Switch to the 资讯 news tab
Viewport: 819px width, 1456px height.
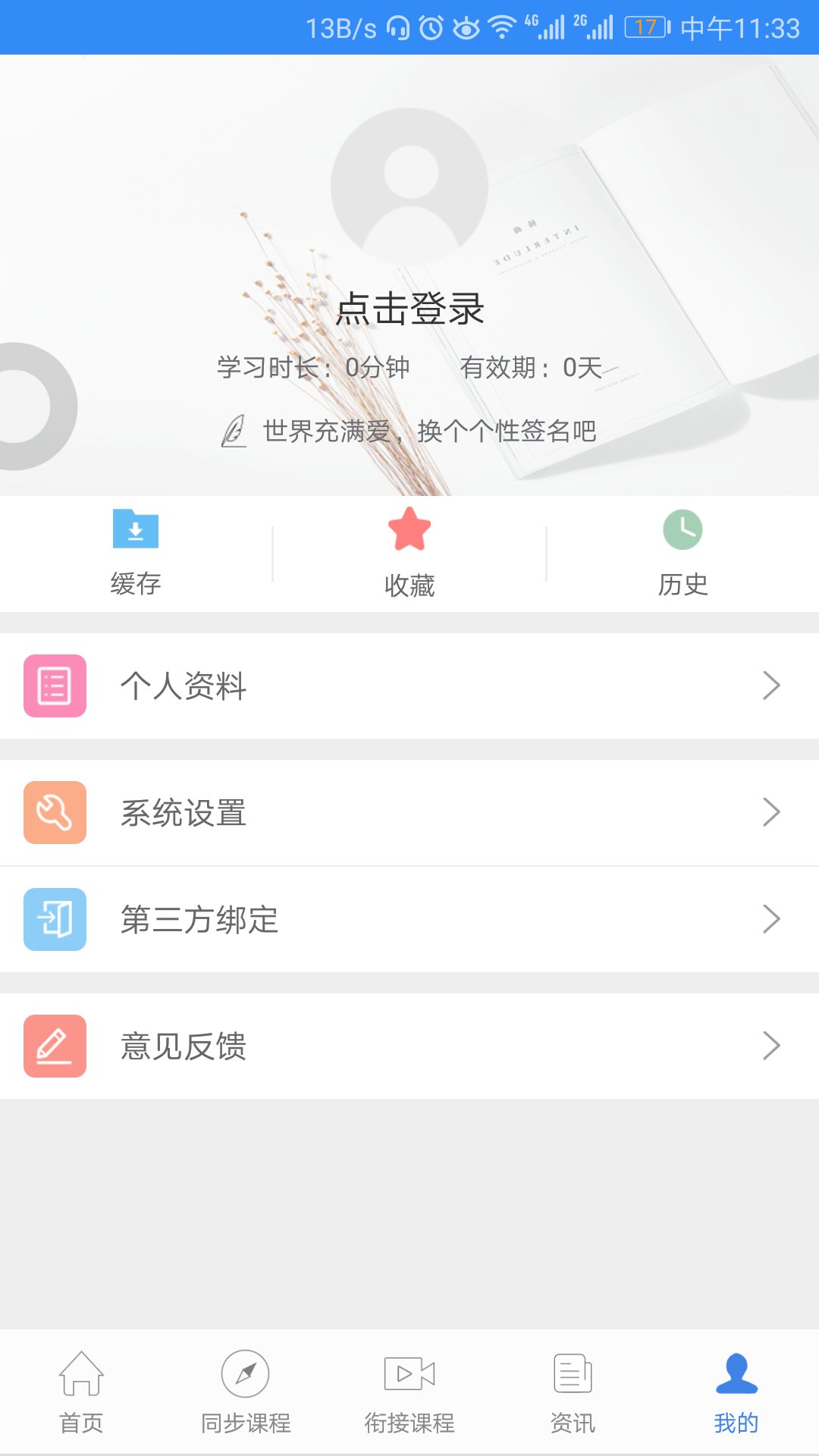573,1395
